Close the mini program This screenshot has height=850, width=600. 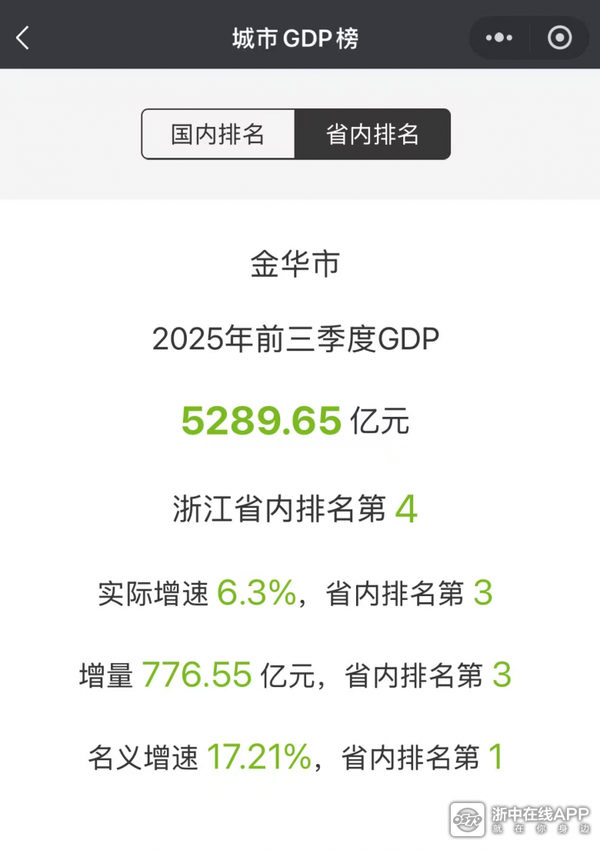[x=559, y=38]
